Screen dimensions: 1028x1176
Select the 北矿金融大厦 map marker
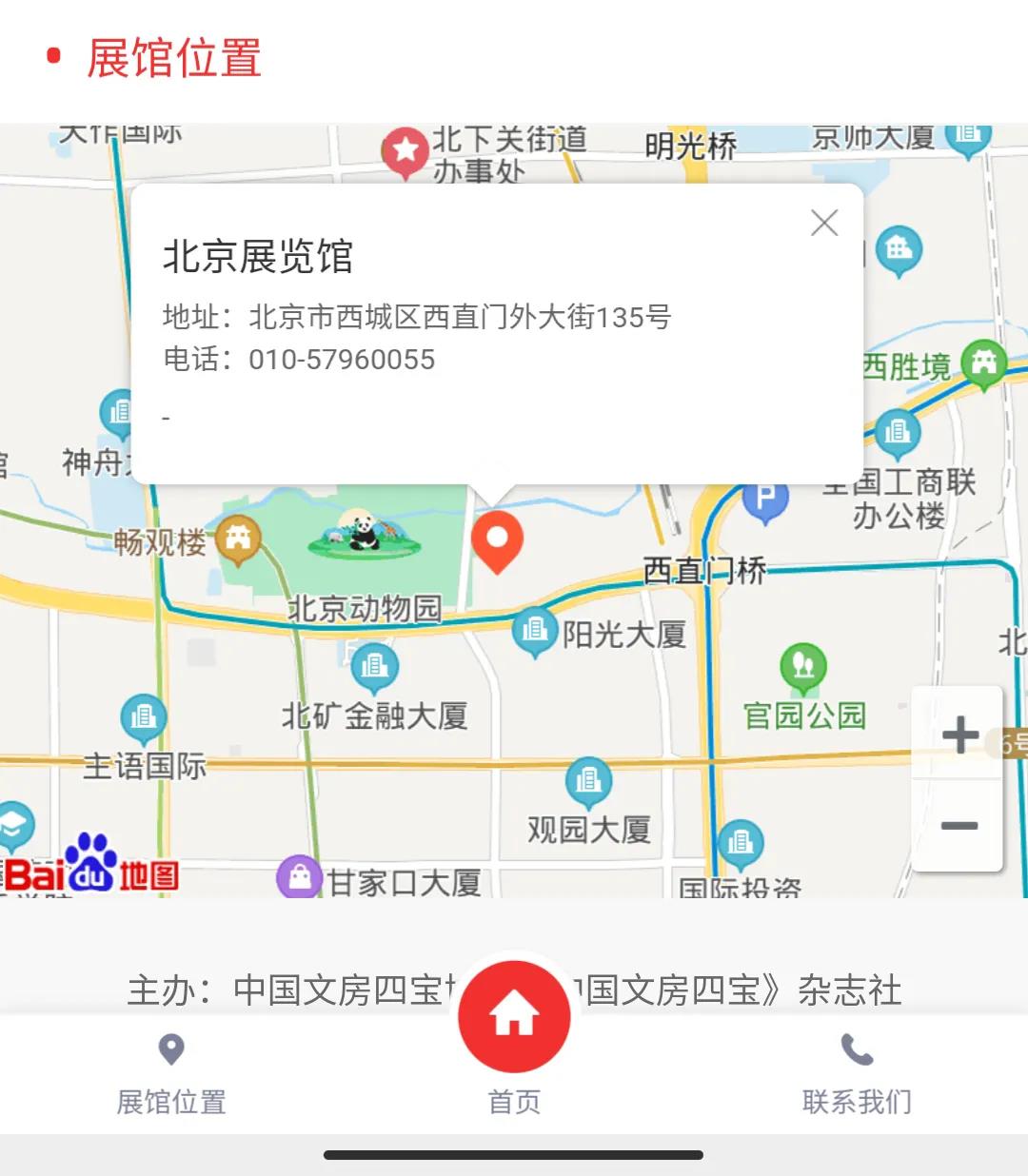(x=374, y=666)
